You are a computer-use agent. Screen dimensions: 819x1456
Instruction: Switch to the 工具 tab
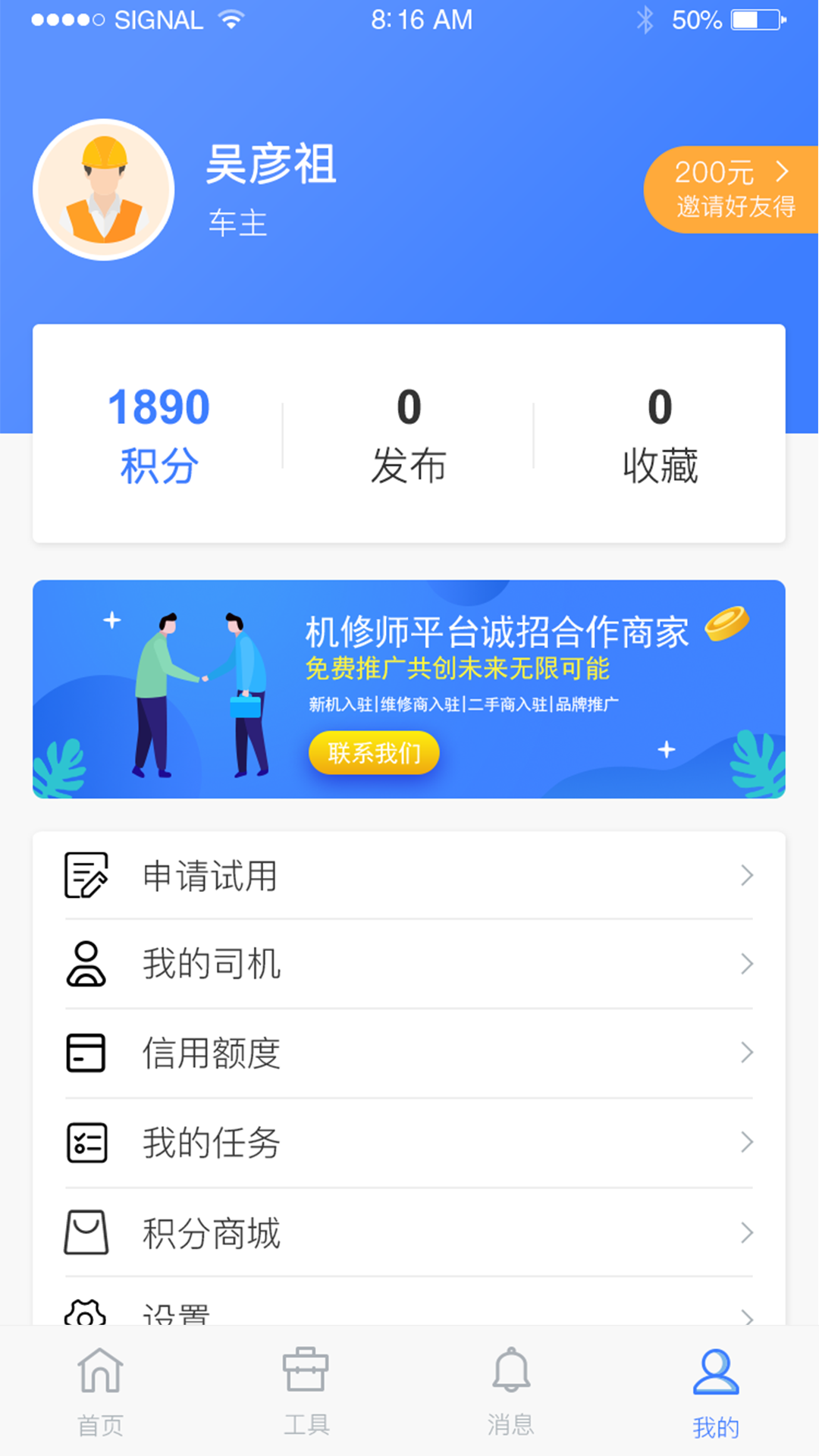[306, 1392]
